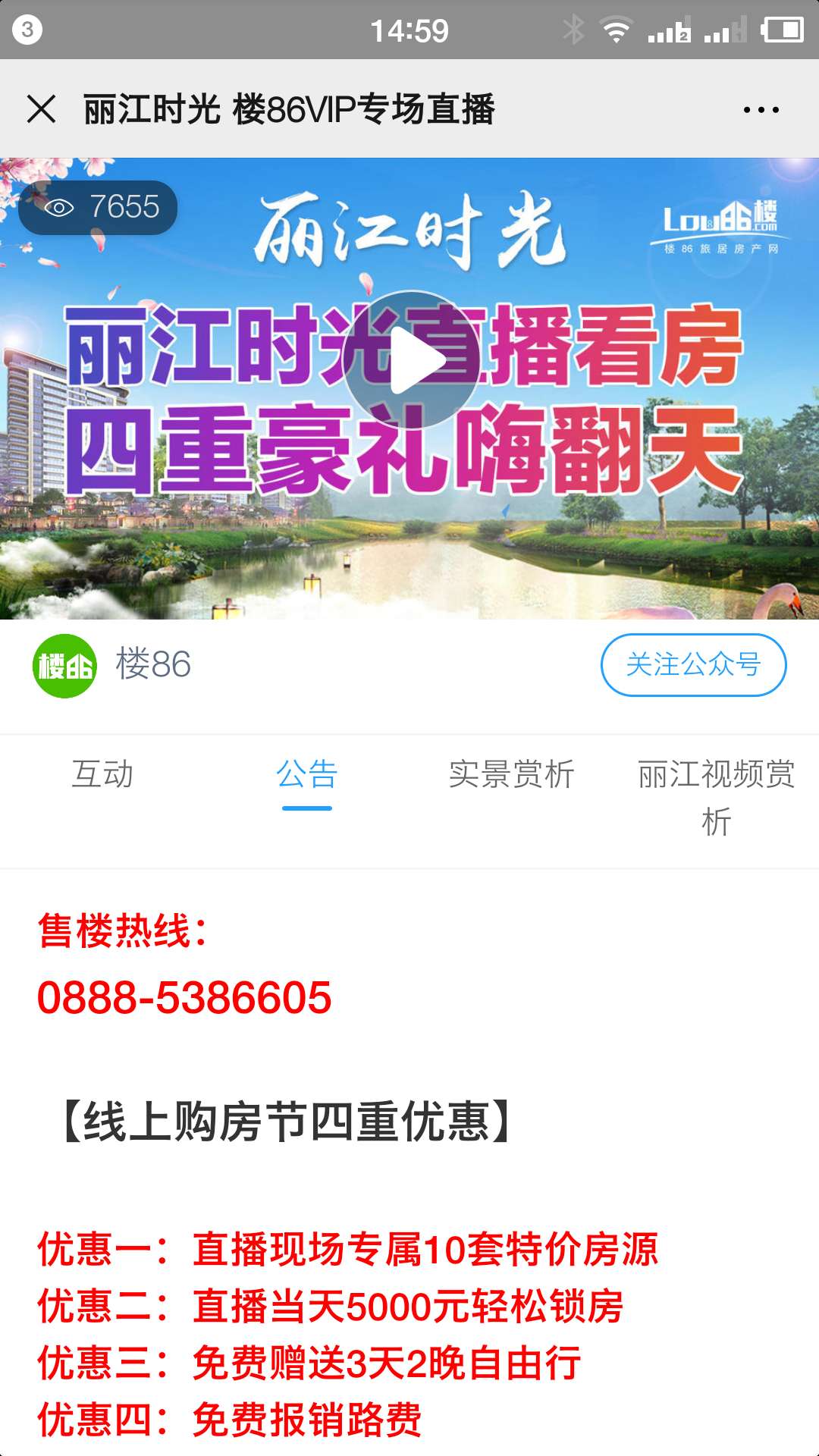
Task: Switch to the 实景赏析 tab
Action: pos(511,775)
